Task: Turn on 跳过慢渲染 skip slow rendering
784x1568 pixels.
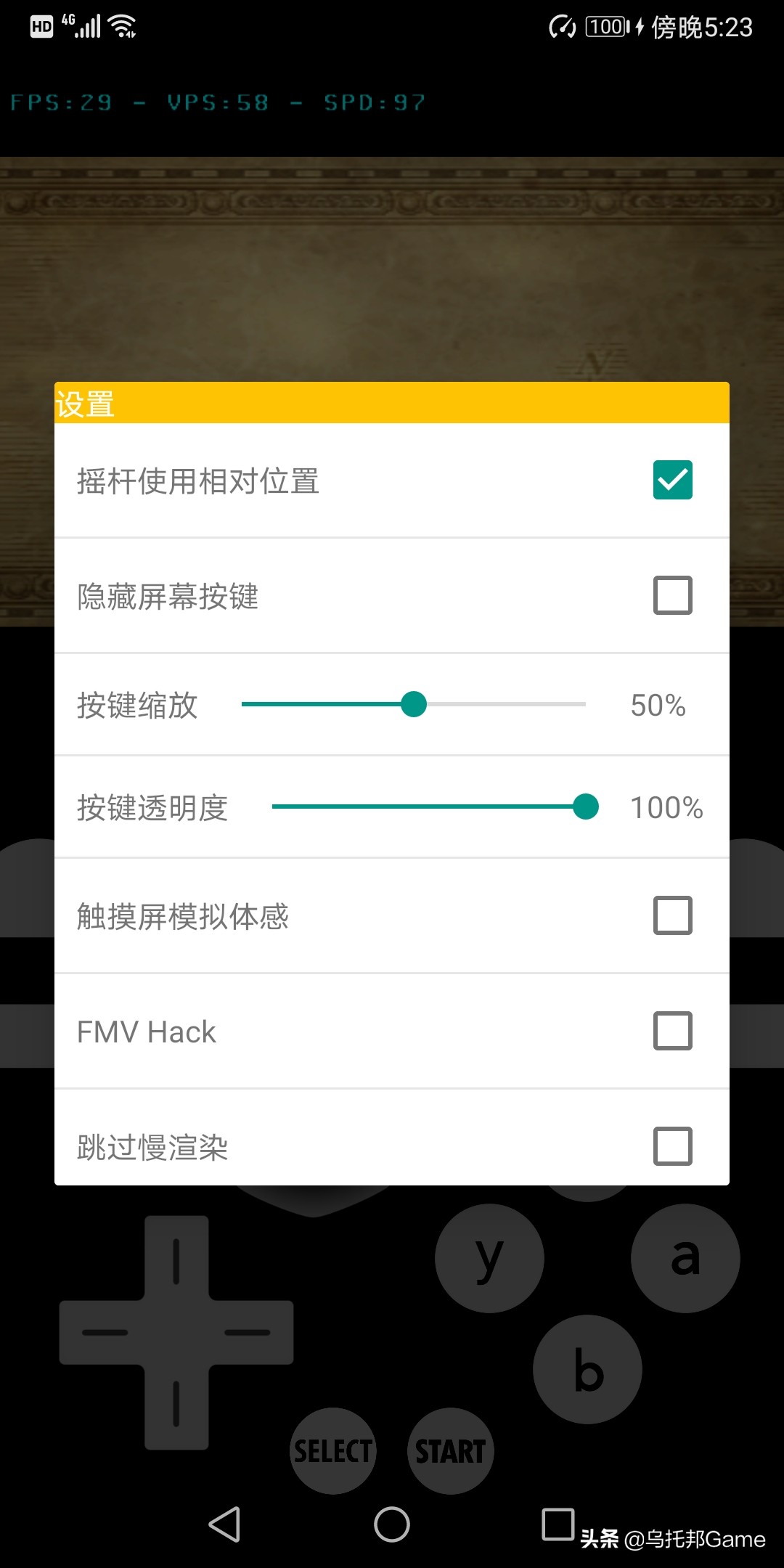Action: tap(671, 1147)
